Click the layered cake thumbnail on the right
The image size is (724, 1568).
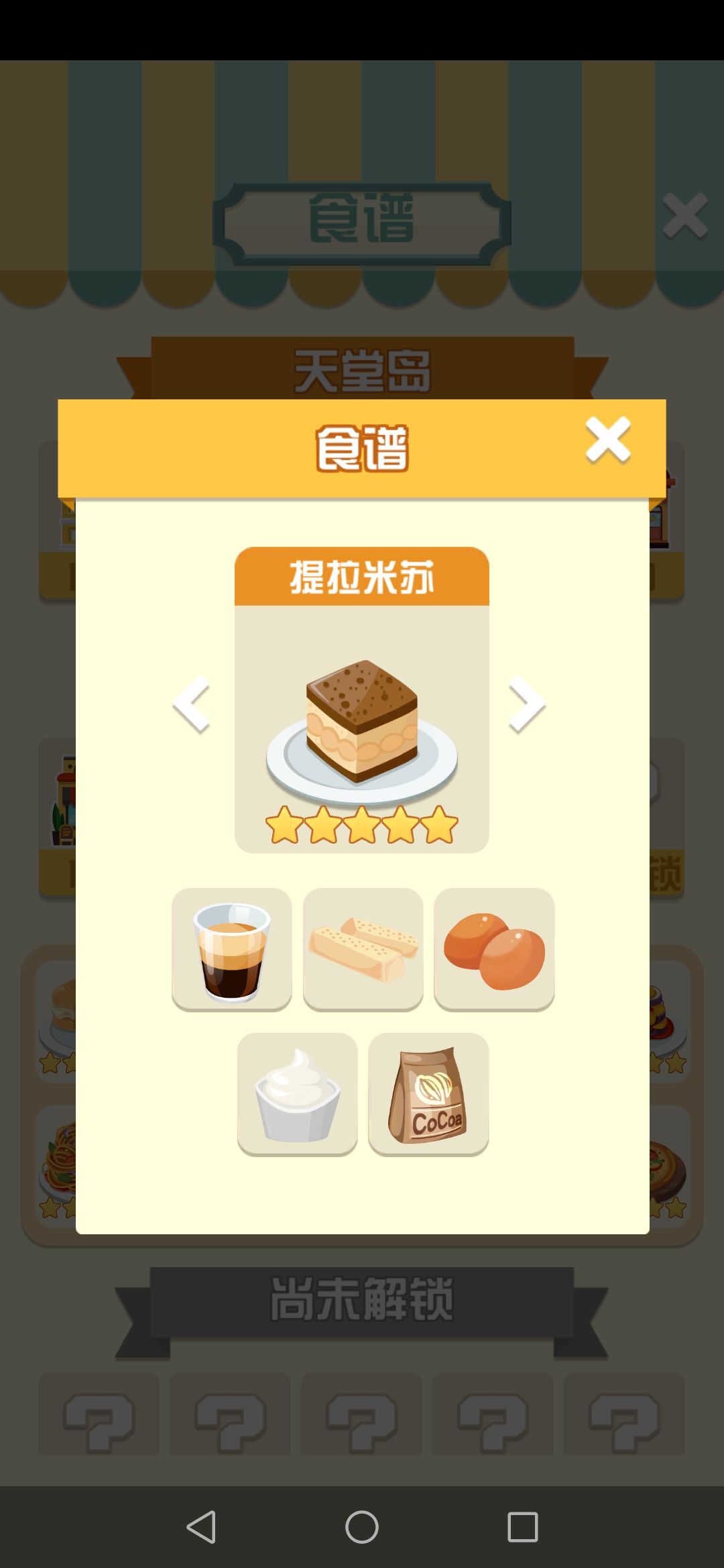tap(660, 1012)
